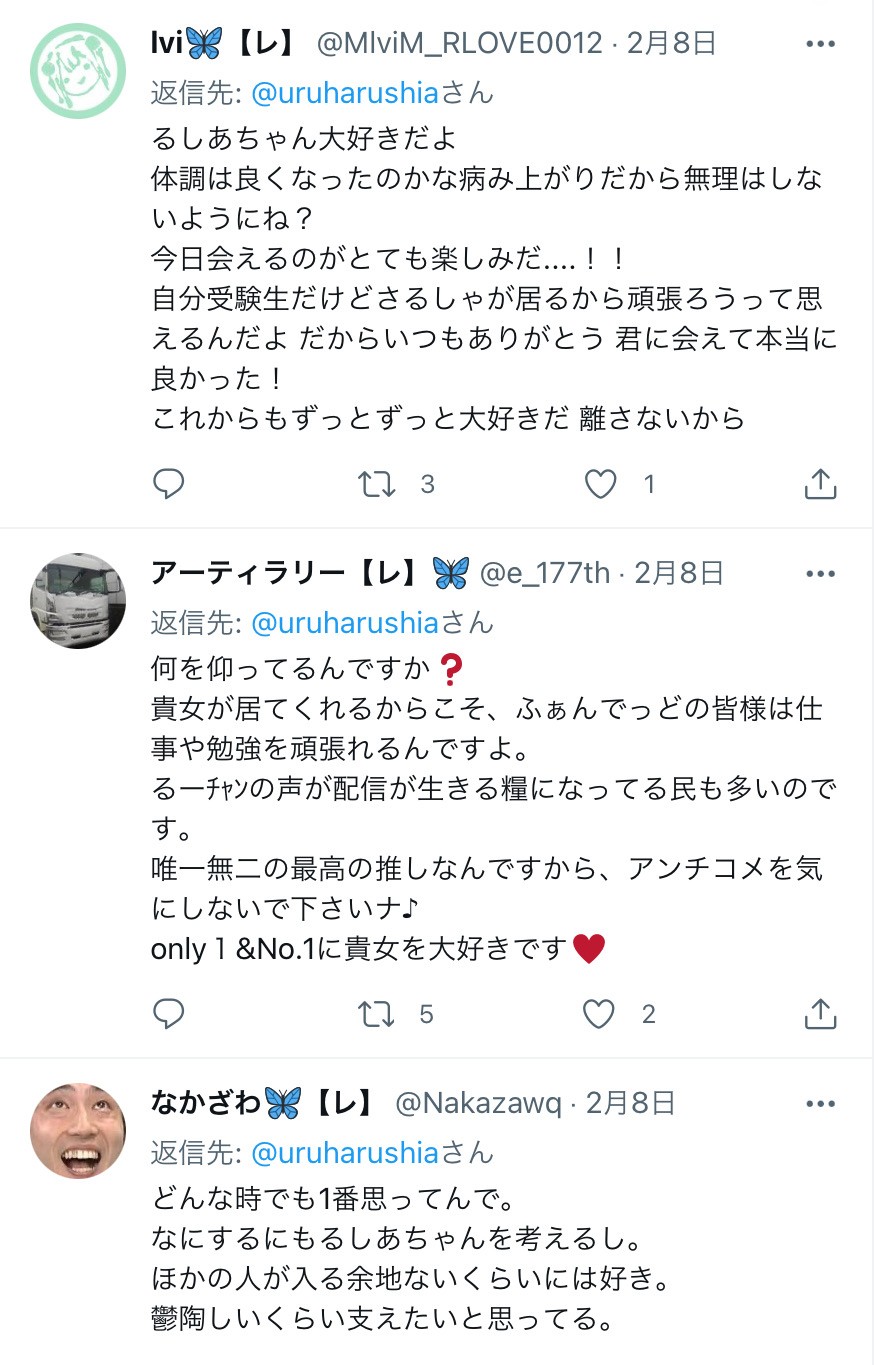Viewport: 874px width, 1365px height.
Task: Open the overflow menu on lvi's reply
Action: pos(820,44)
